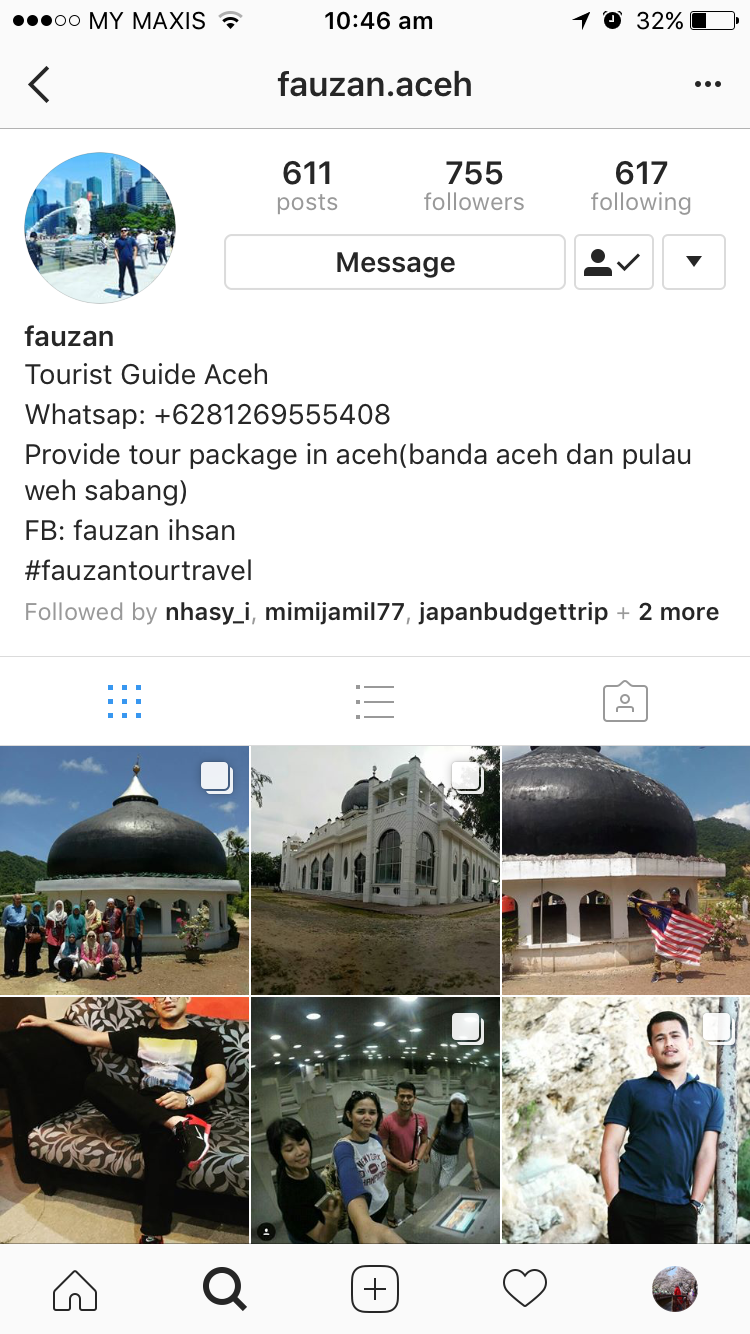Tap the following status button
The image size is (750, 1334).
(x=613, y=262)
